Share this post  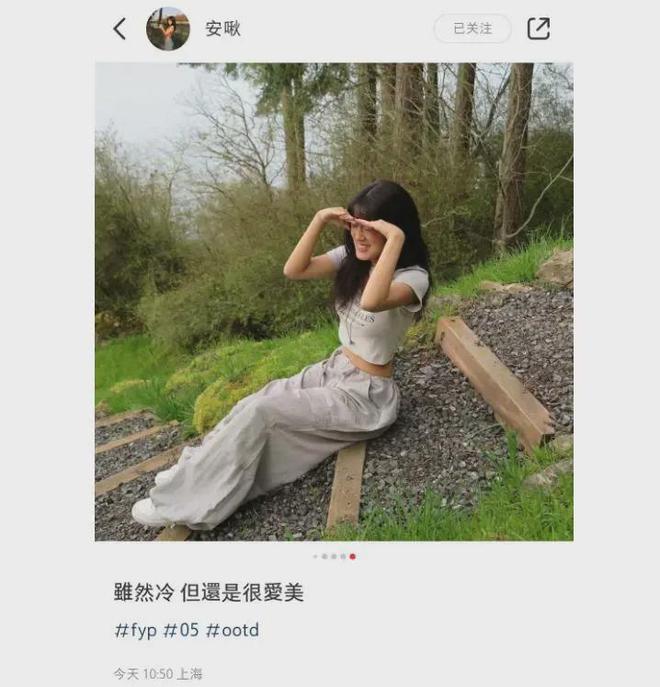click(x=538, y=29)
